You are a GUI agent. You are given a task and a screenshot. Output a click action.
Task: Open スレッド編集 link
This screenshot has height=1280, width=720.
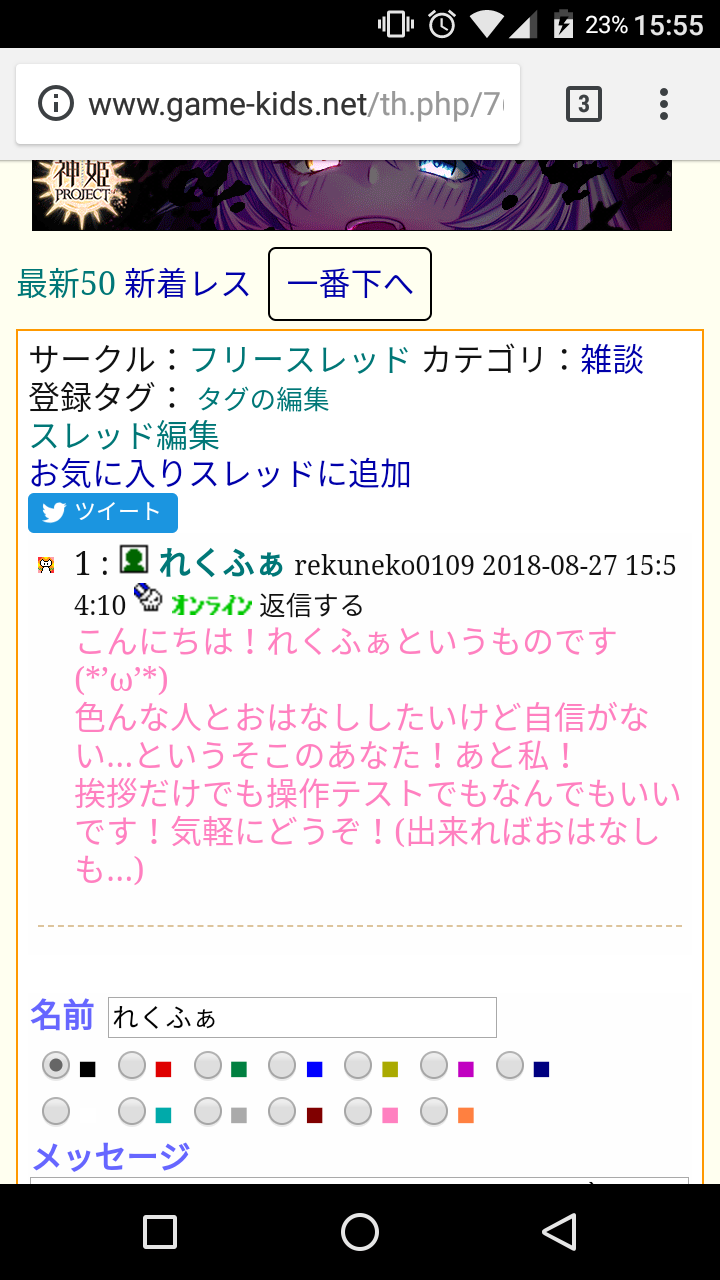tap(124, 436)
